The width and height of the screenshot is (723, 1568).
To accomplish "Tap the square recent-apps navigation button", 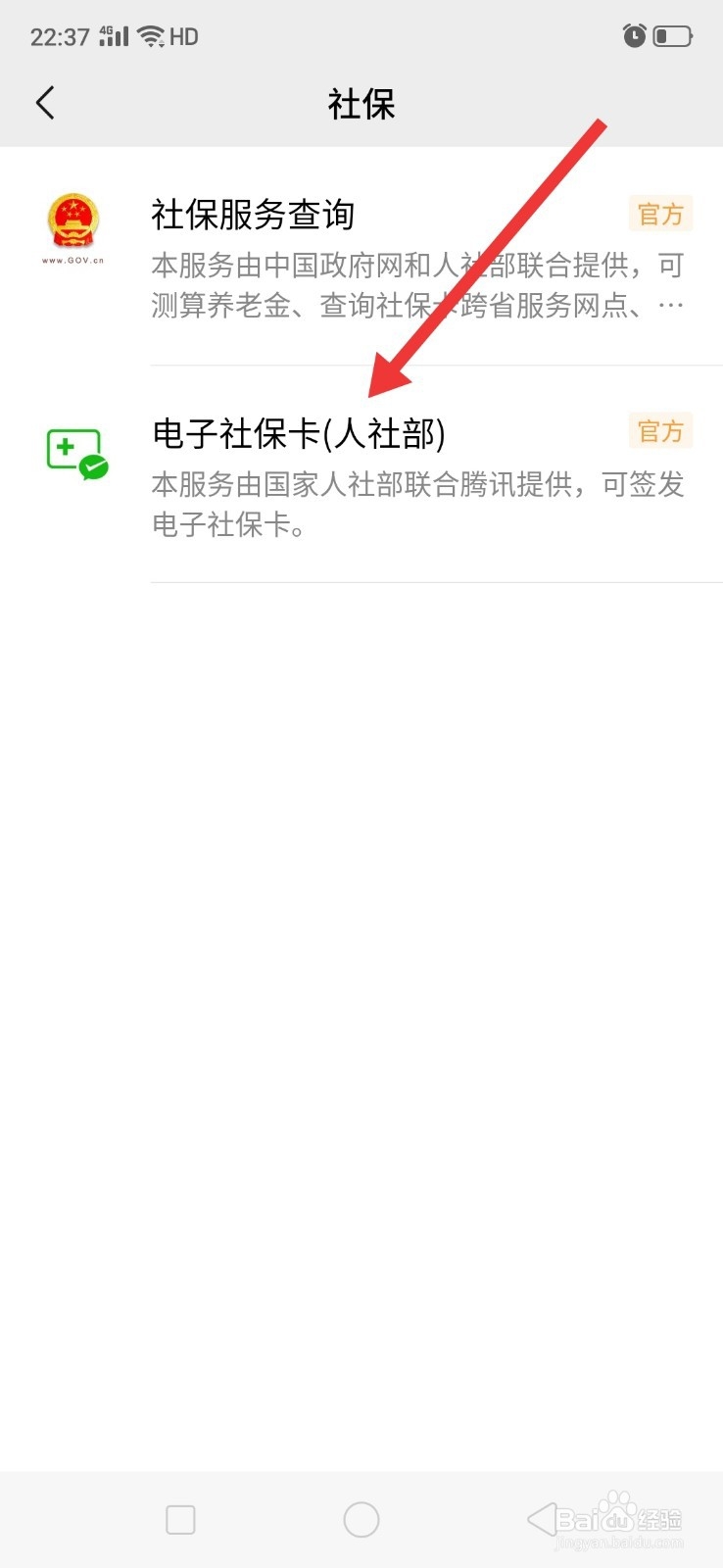I will (x=180, y=1517).
